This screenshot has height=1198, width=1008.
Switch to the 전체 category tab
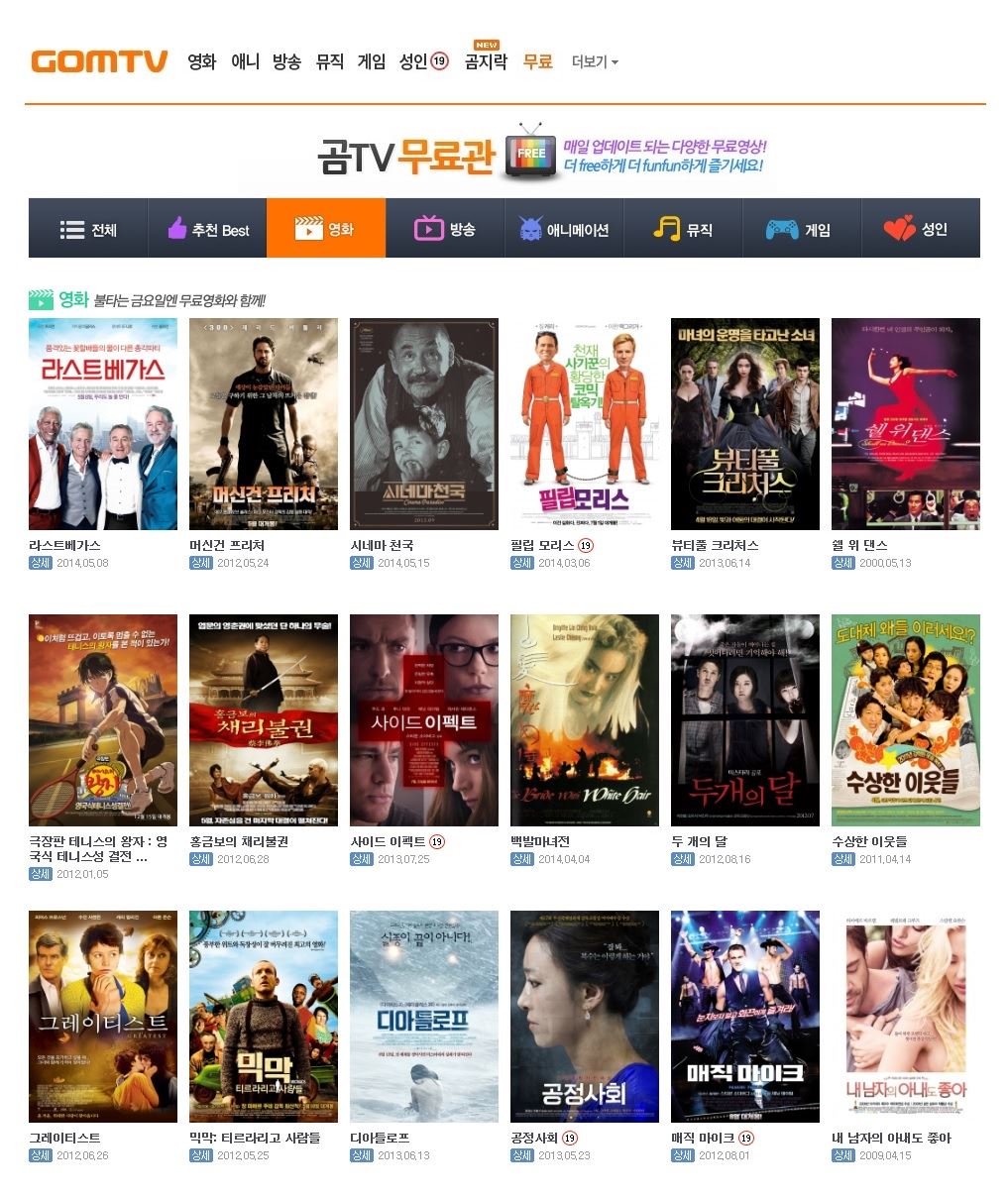pyautogui.click(x=88, y=229)
